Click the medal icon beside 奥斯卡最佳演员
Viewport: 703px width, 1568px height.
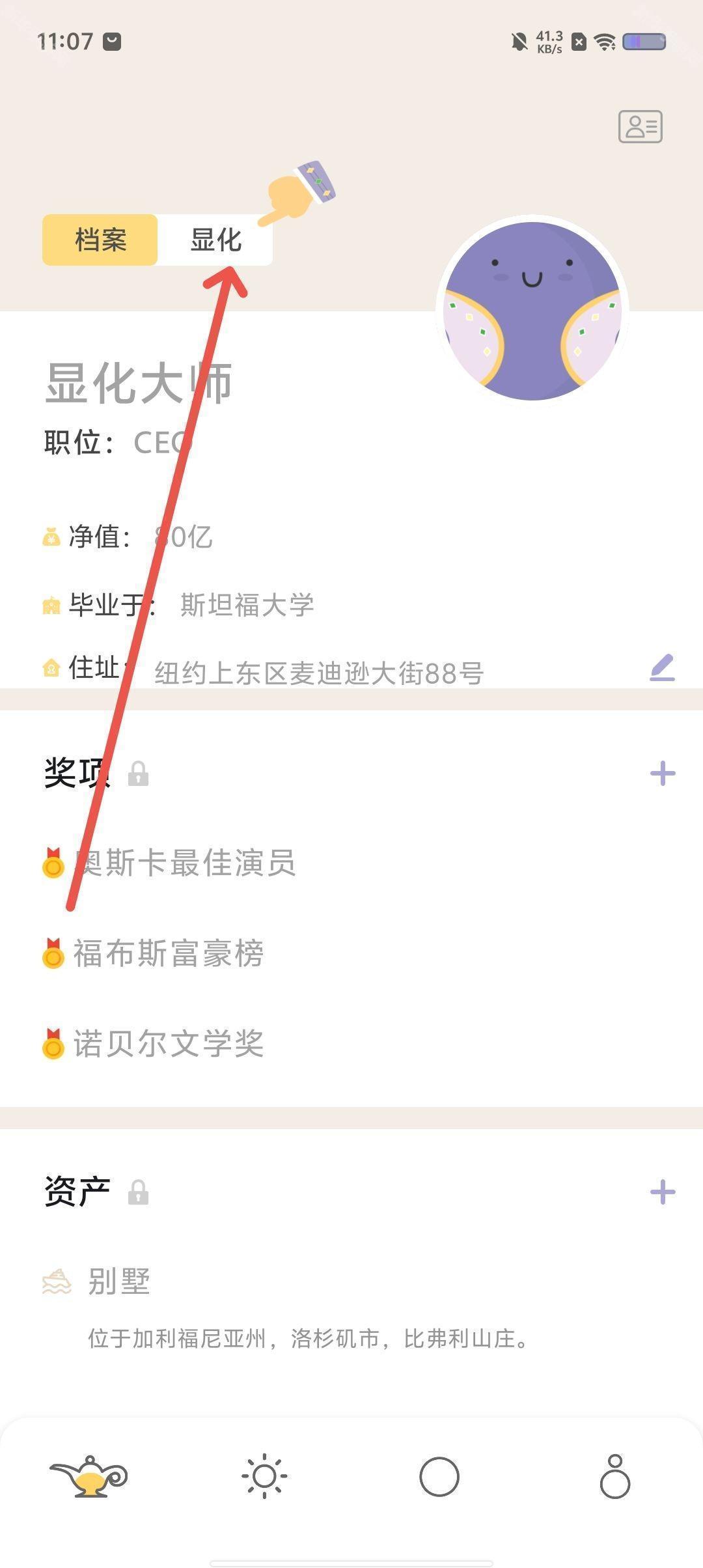pyautogui.click(x=53, y=865)
